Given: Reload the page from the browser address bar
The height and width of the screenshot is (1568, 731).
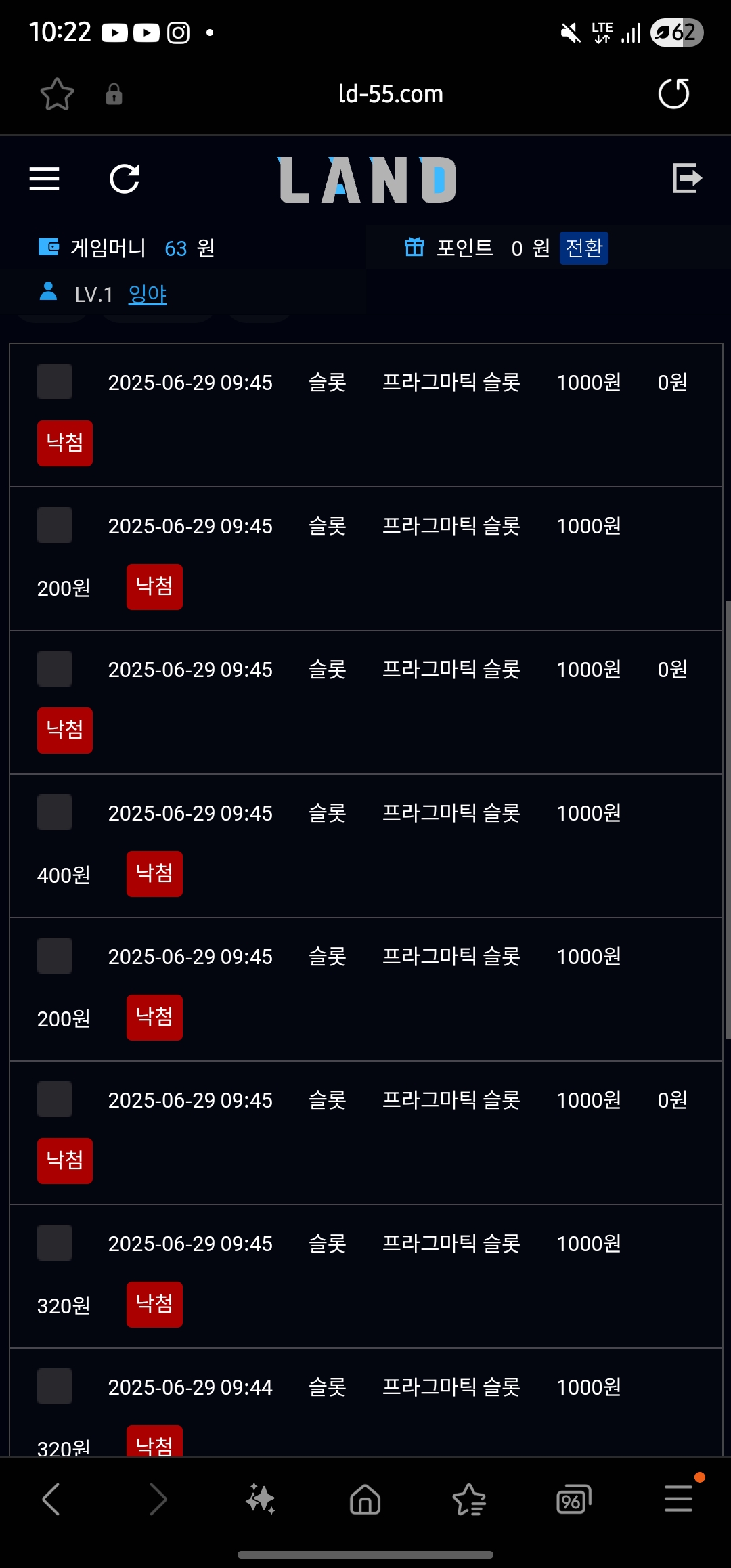Looking at the screenshot, I should pyautogui.click(x=673, y=93).
